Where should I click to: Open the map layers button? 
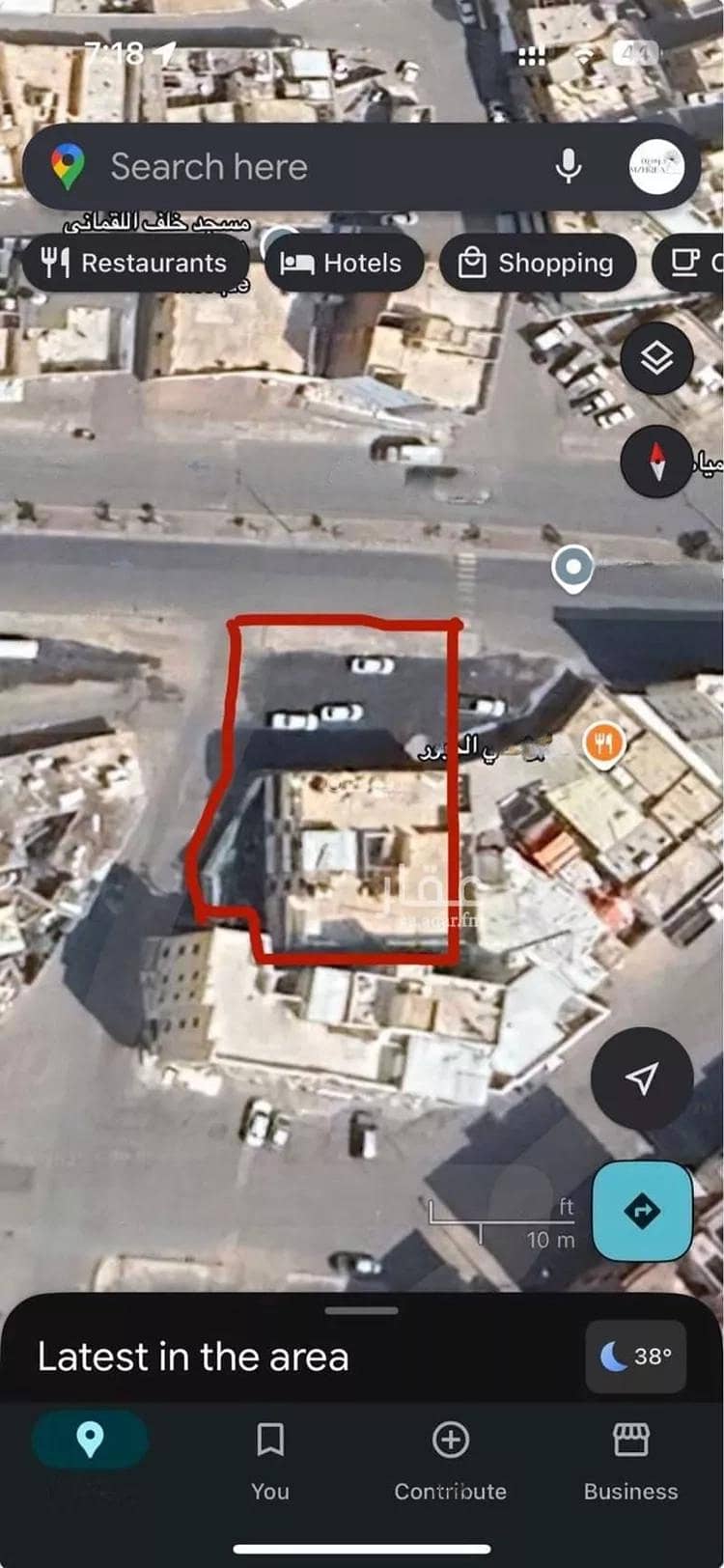[x=656, y=358]
